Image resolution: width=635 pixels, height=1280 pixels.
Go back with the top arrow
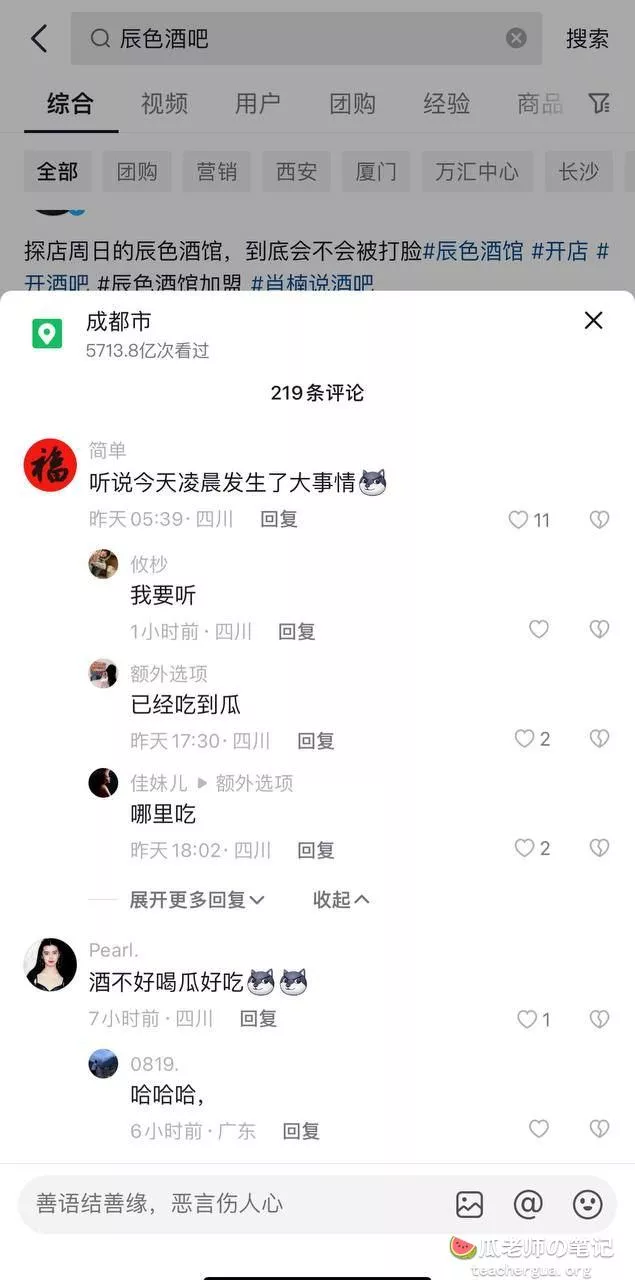(39, 39)
